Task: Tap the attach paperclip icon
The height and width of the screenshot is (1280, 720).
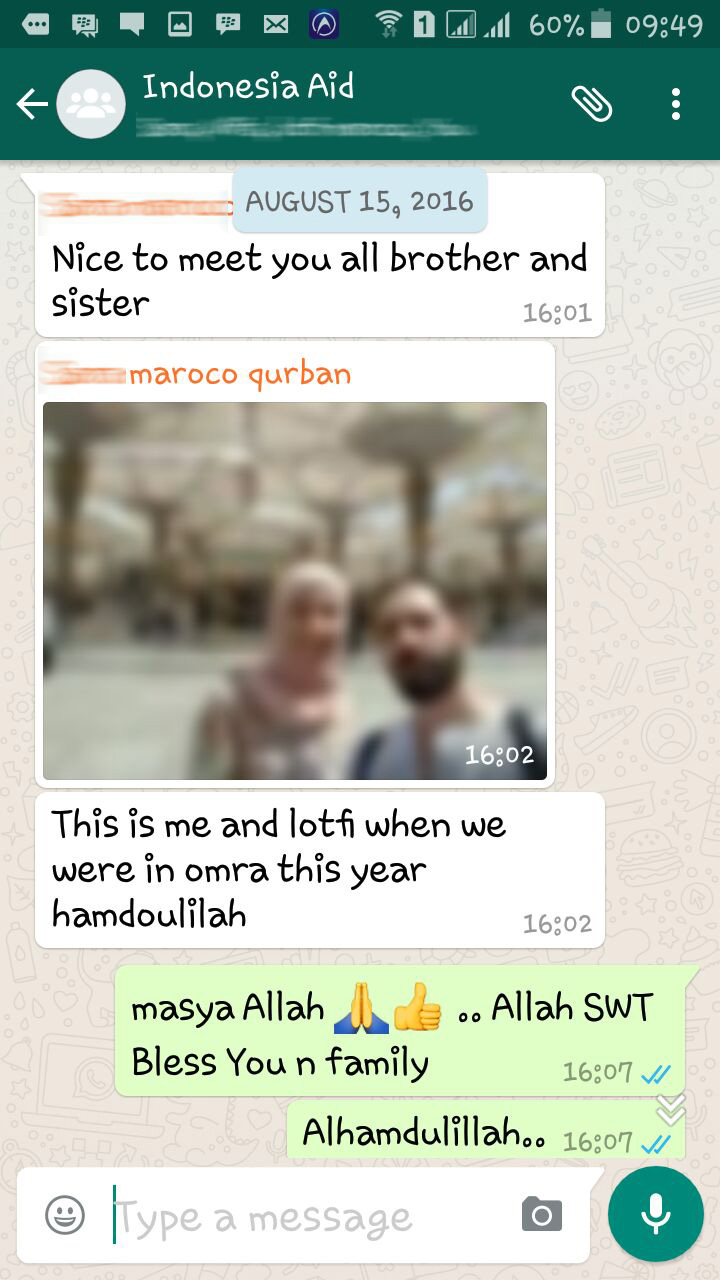Action: coord(591,104)
